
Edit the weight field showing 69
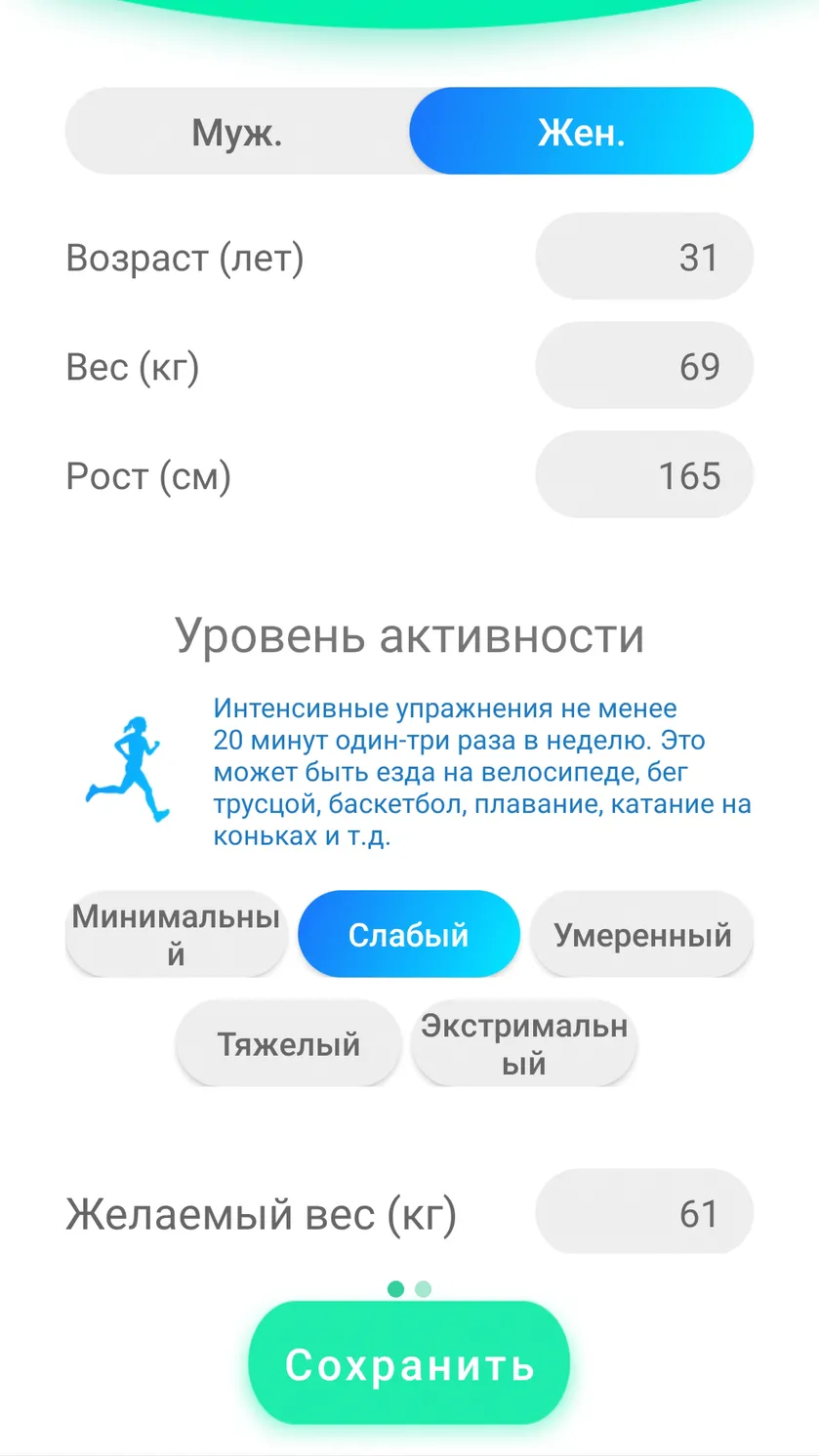pyautogui.click(x=644, y=366)
